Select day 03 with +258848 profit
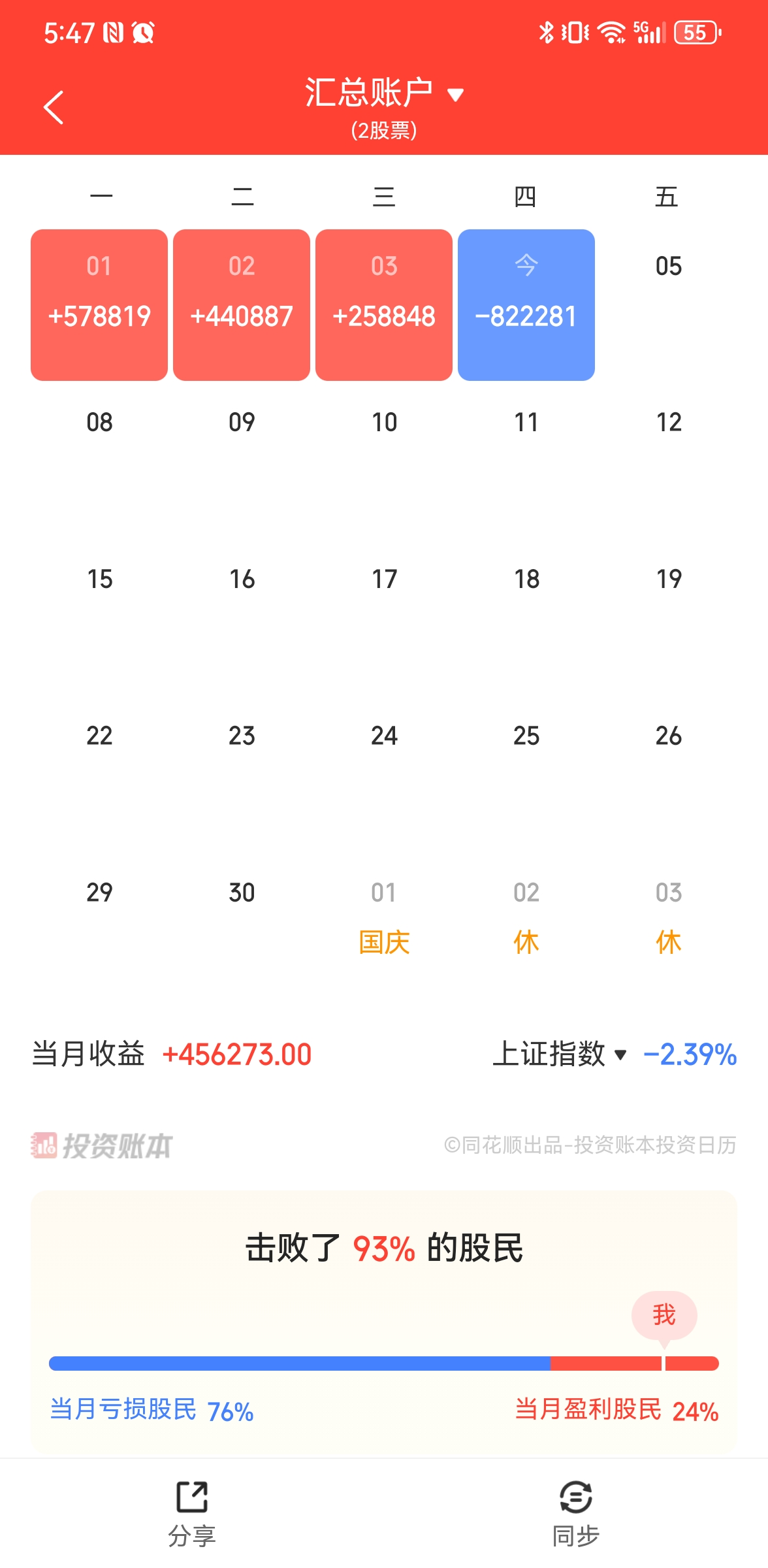The image size is (768, 1568). click(384, 304)
